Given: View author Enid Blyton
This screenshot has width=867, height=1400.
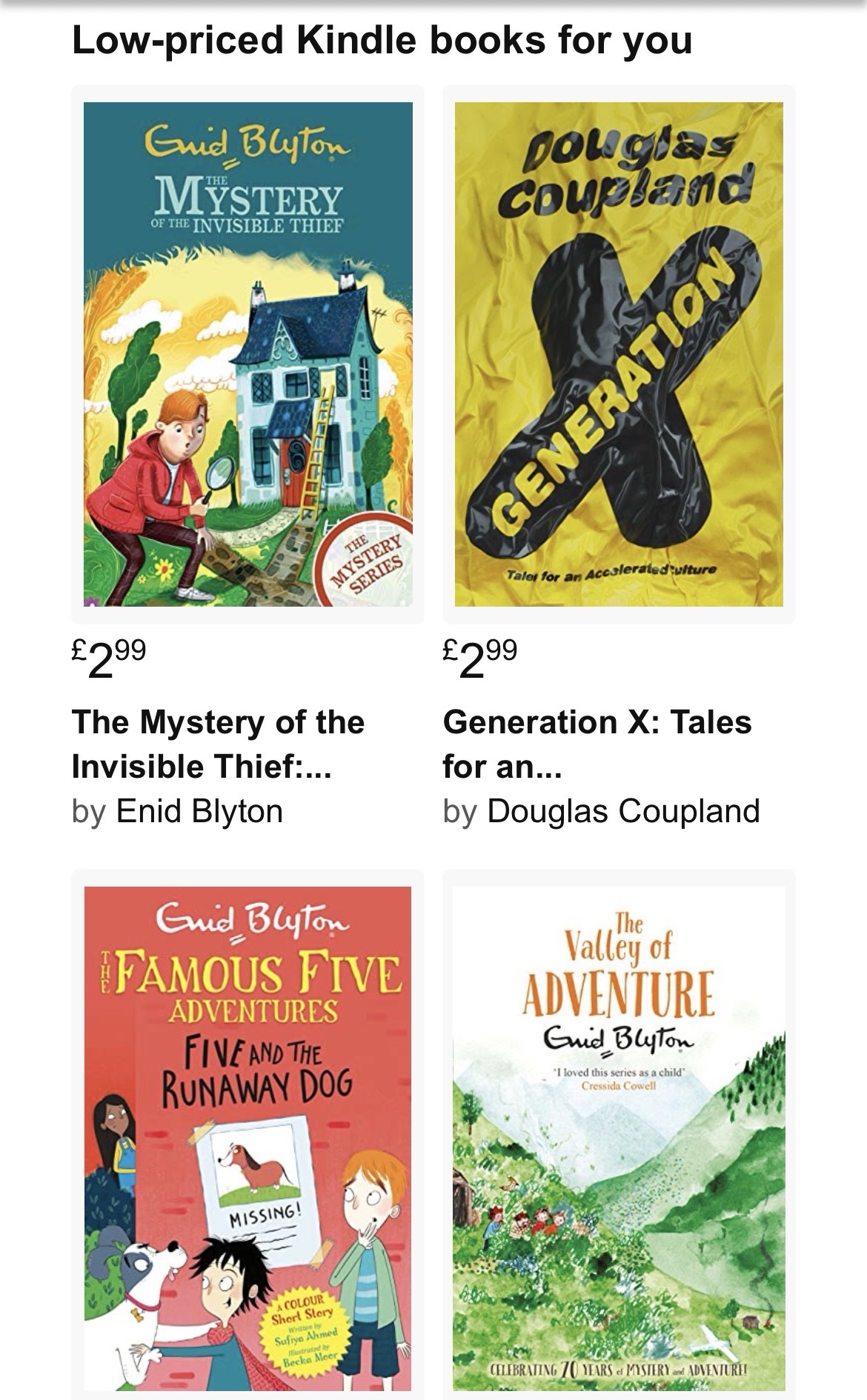Looking at the screenshot, I should coord(199,811).
